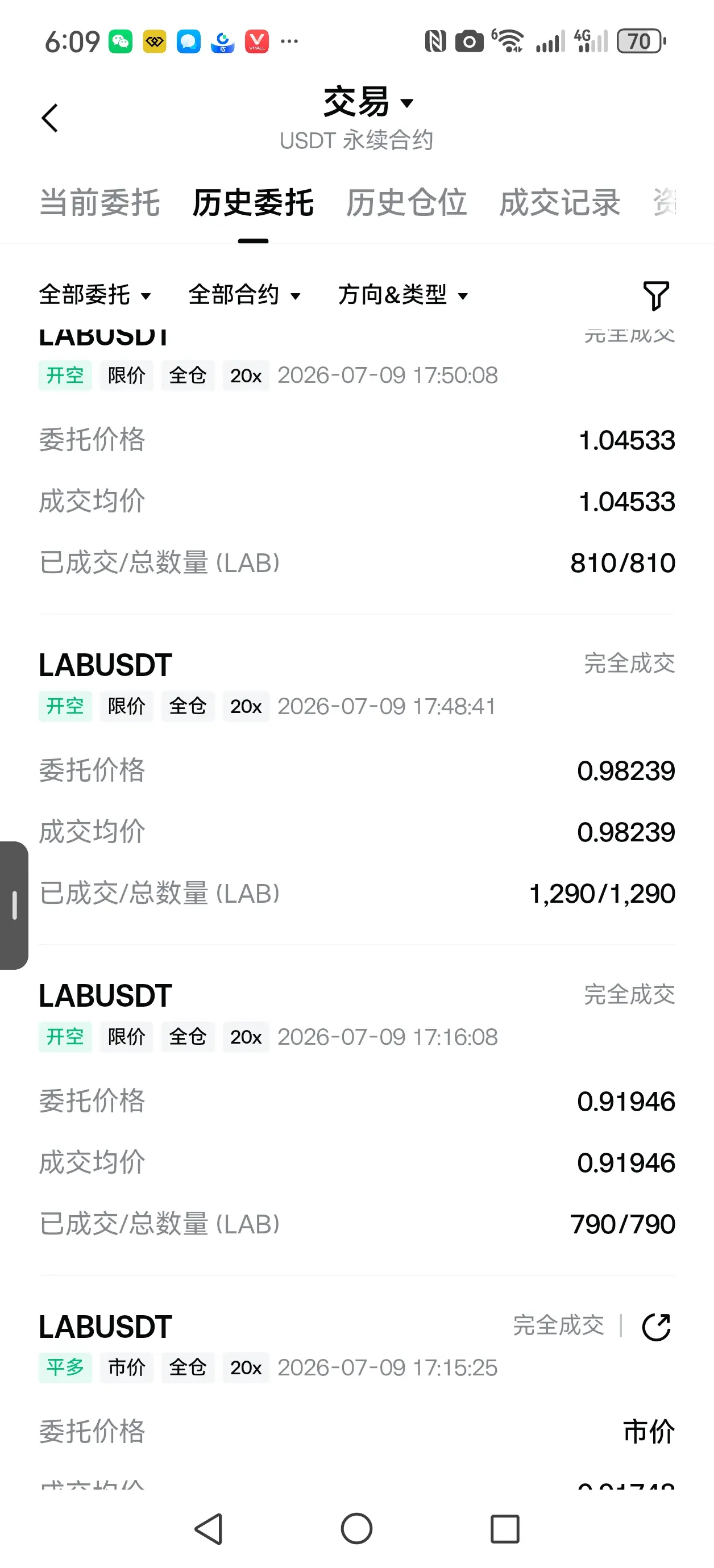Viewport: 714px width, 1568px height.
Task: Open the system recent apps view
Action: (505, 1529)
